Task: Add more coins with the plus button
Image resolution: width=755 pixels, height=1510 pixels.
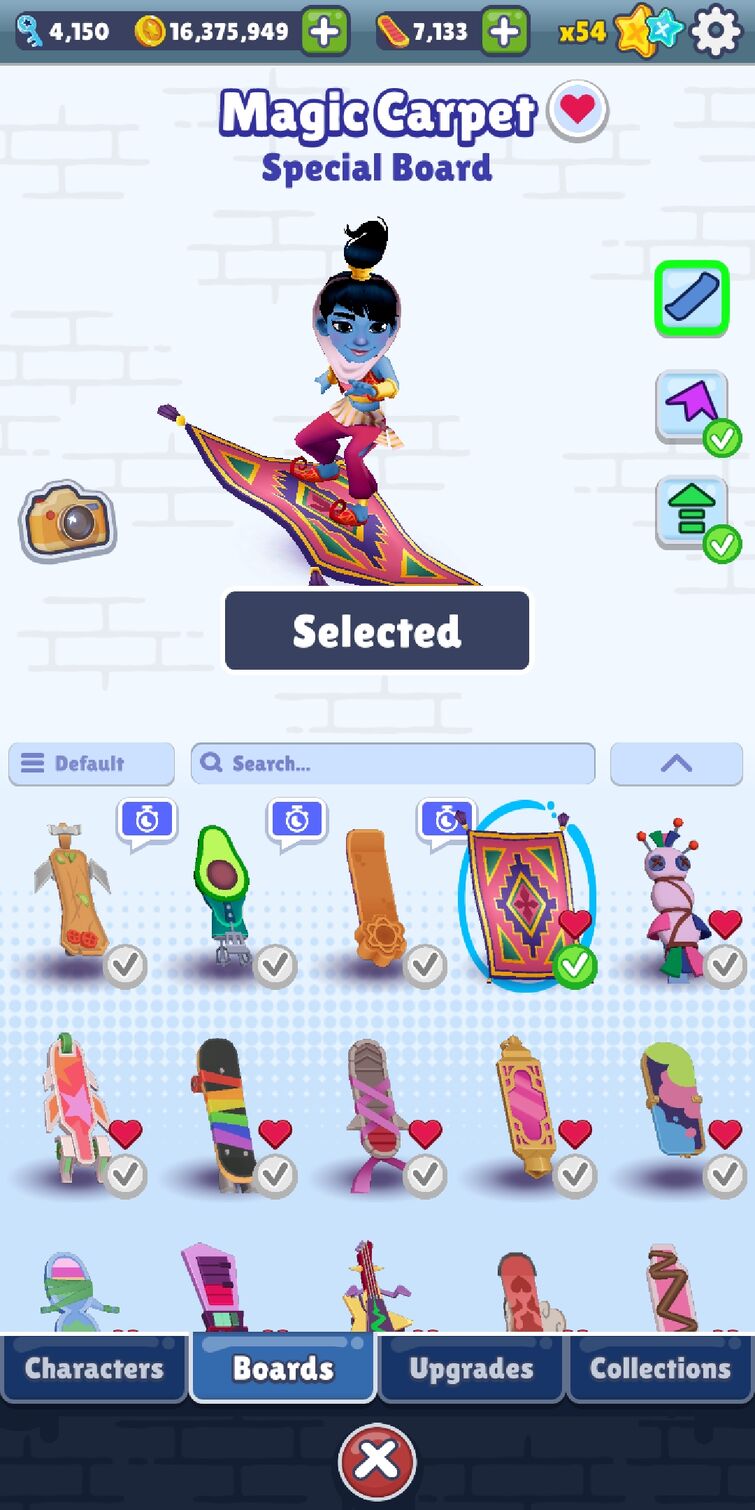Action: (324, 33)
